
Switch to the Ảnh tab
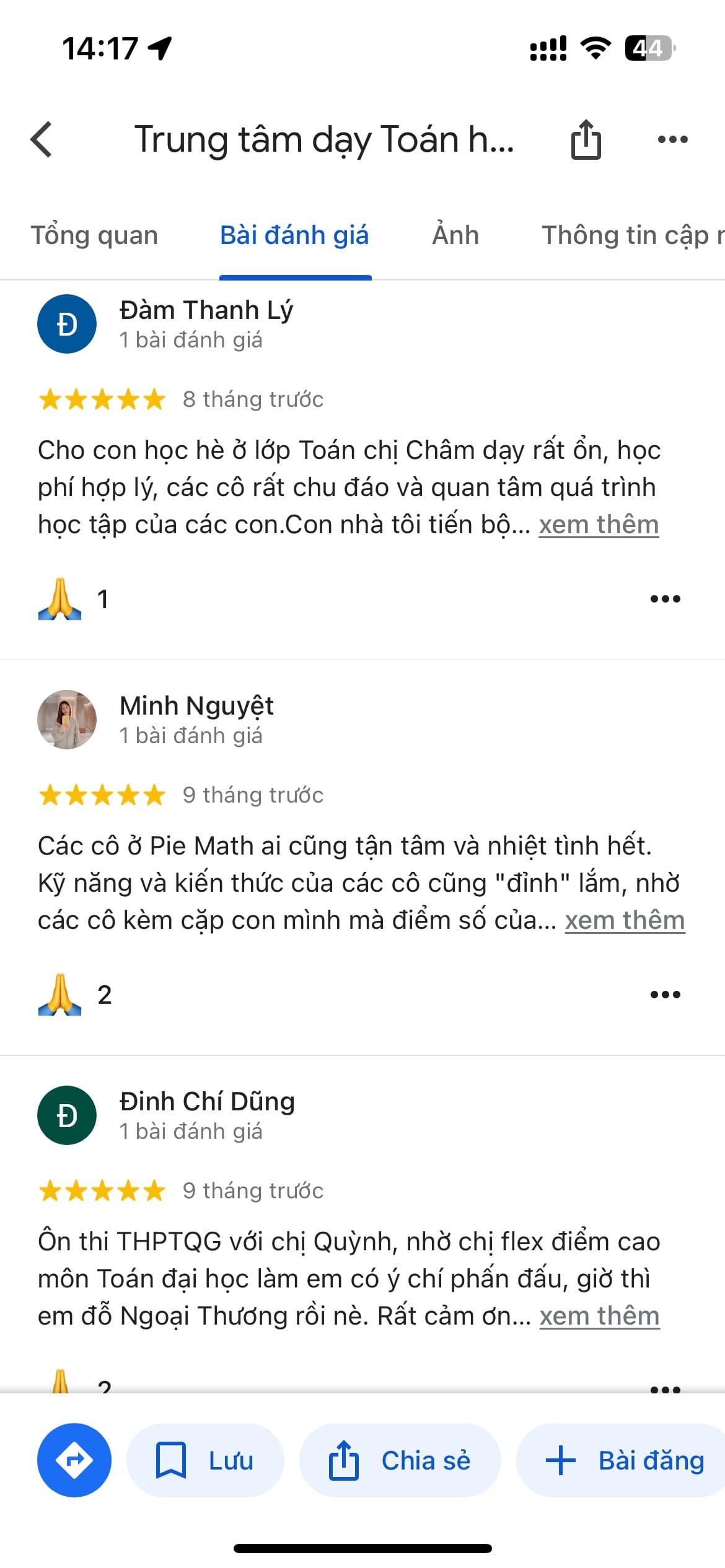pyautogui.click(x=455, y=236)
